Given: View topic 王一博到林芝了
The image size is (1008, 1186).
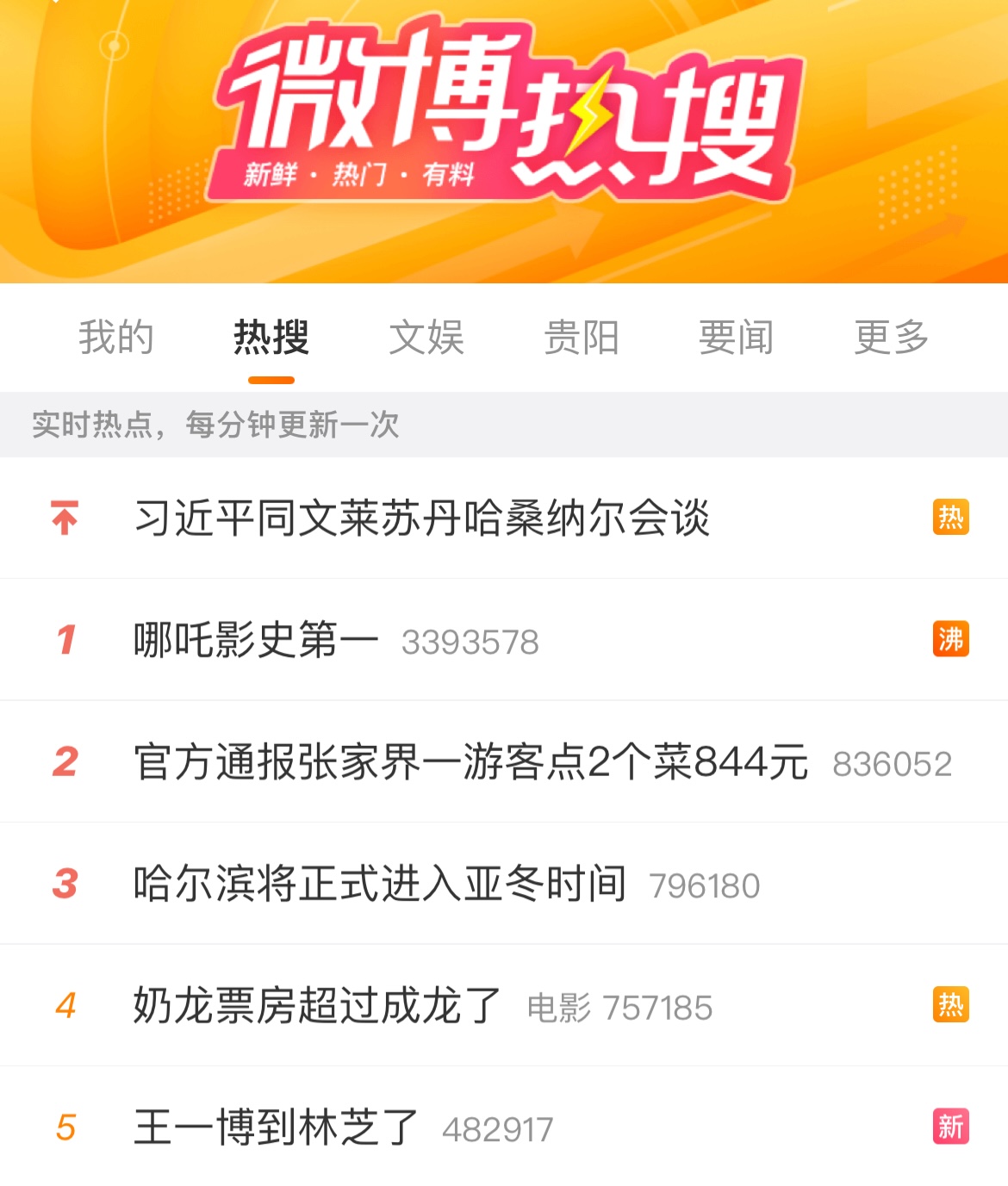Looking at the screenshot, I should point(277,1128).
